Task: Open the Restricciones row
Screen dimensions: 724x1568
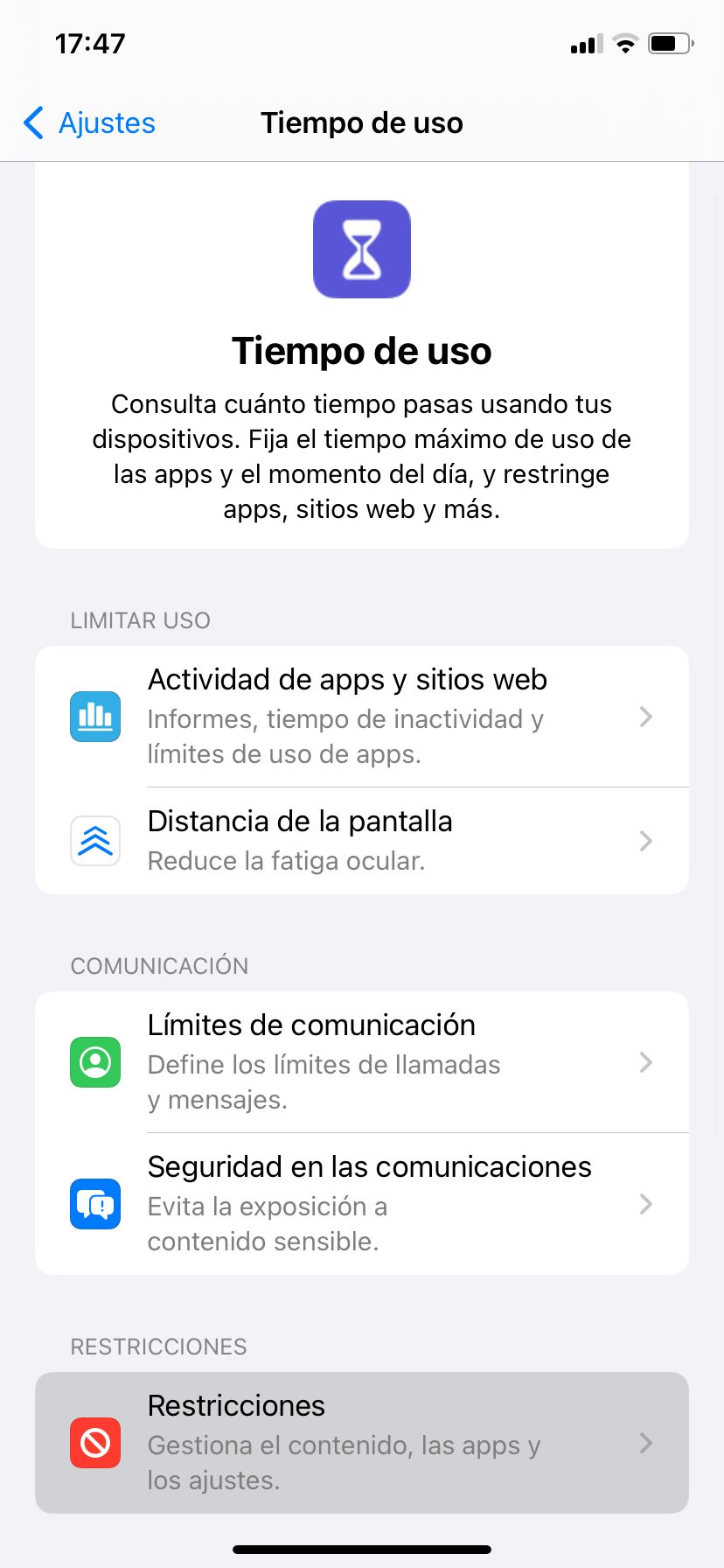Action: pyautogui.click(x=362, y=1442)
